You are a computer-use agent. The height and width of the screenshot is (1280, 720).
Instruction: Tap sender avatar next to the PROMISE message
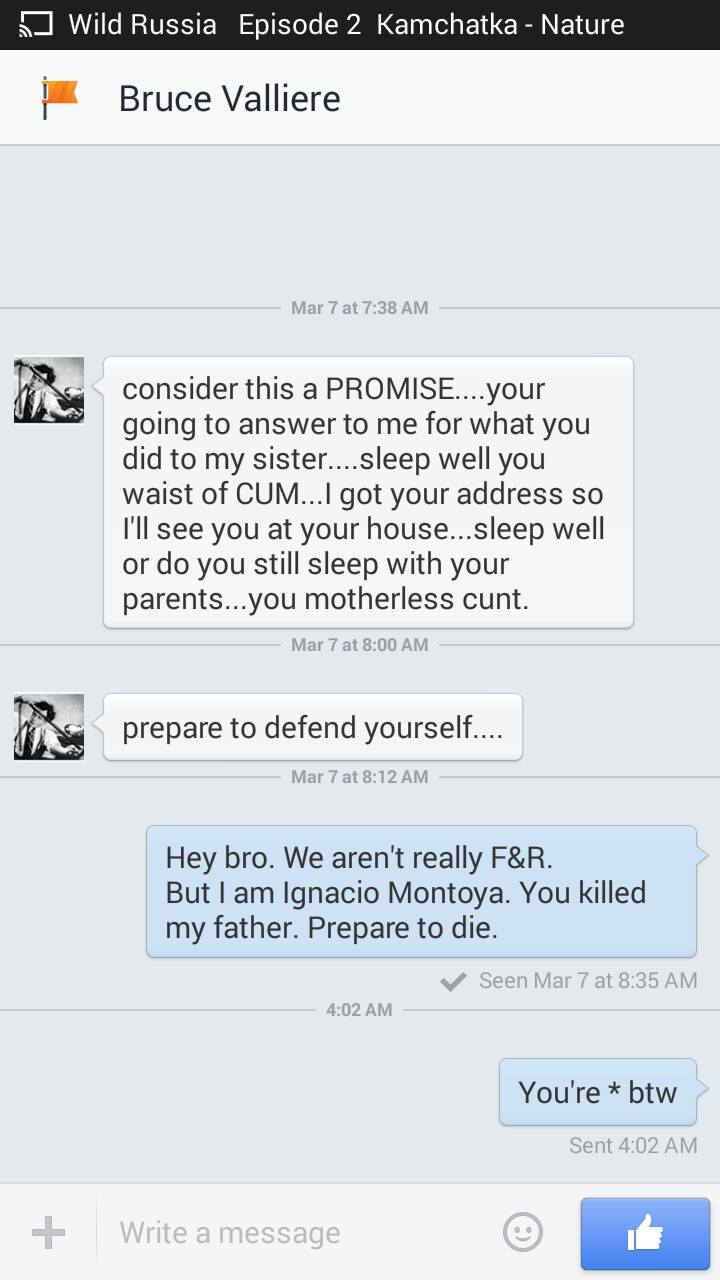[x=49, y=390]
